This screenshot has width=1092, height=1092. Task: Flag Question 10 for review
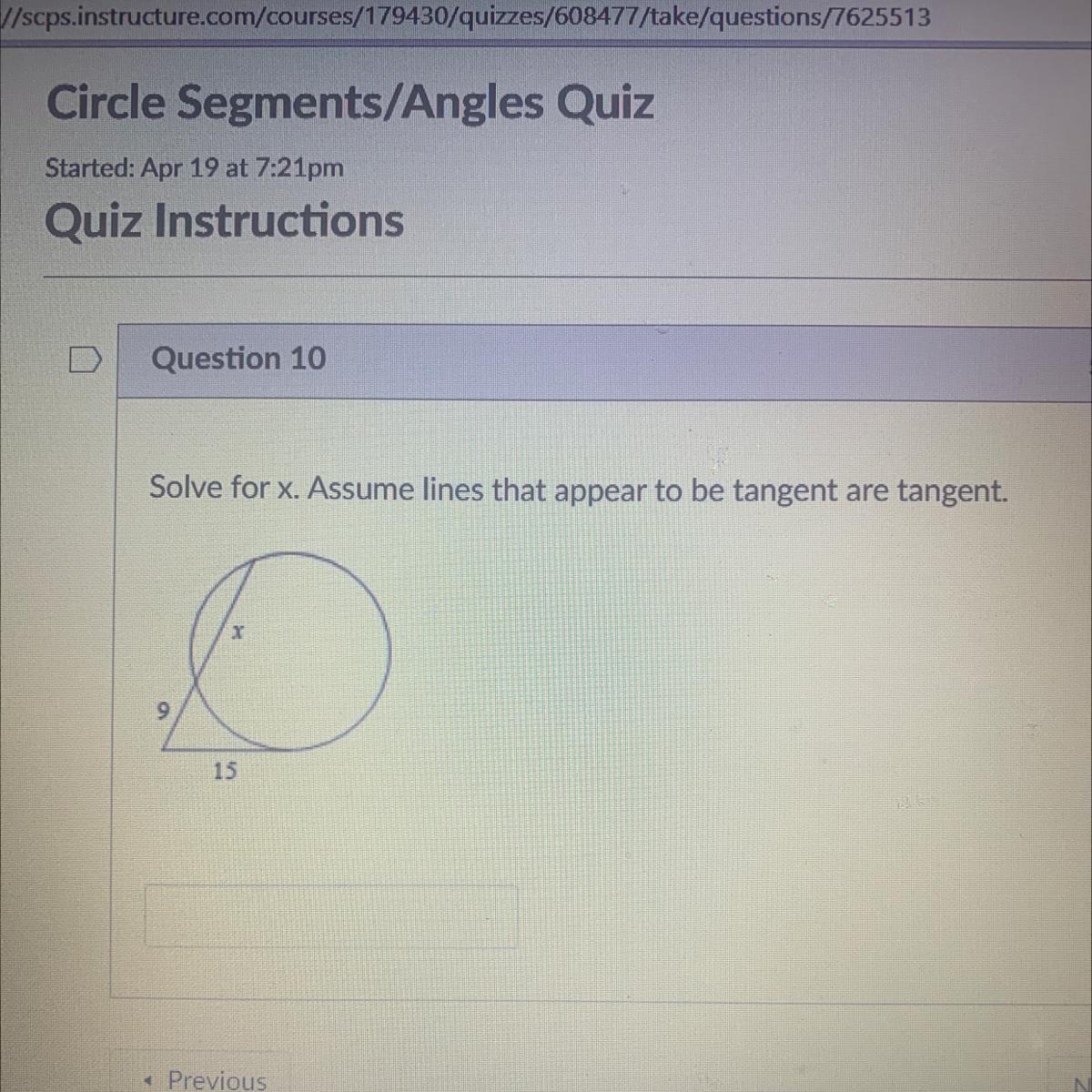point(85,360)
